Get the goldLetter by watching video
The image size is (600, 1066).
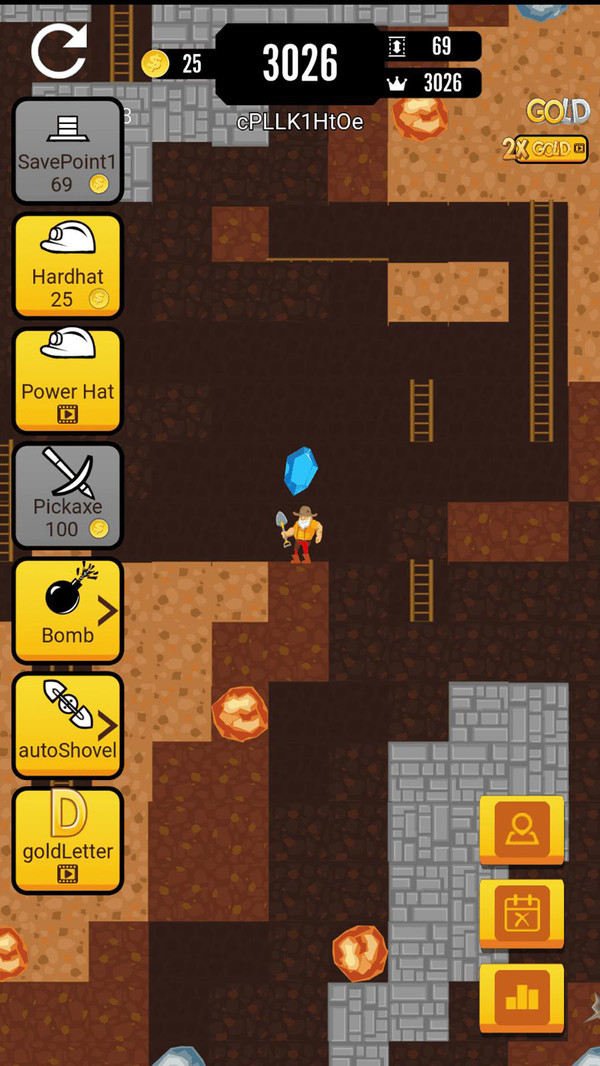(68, 841)
